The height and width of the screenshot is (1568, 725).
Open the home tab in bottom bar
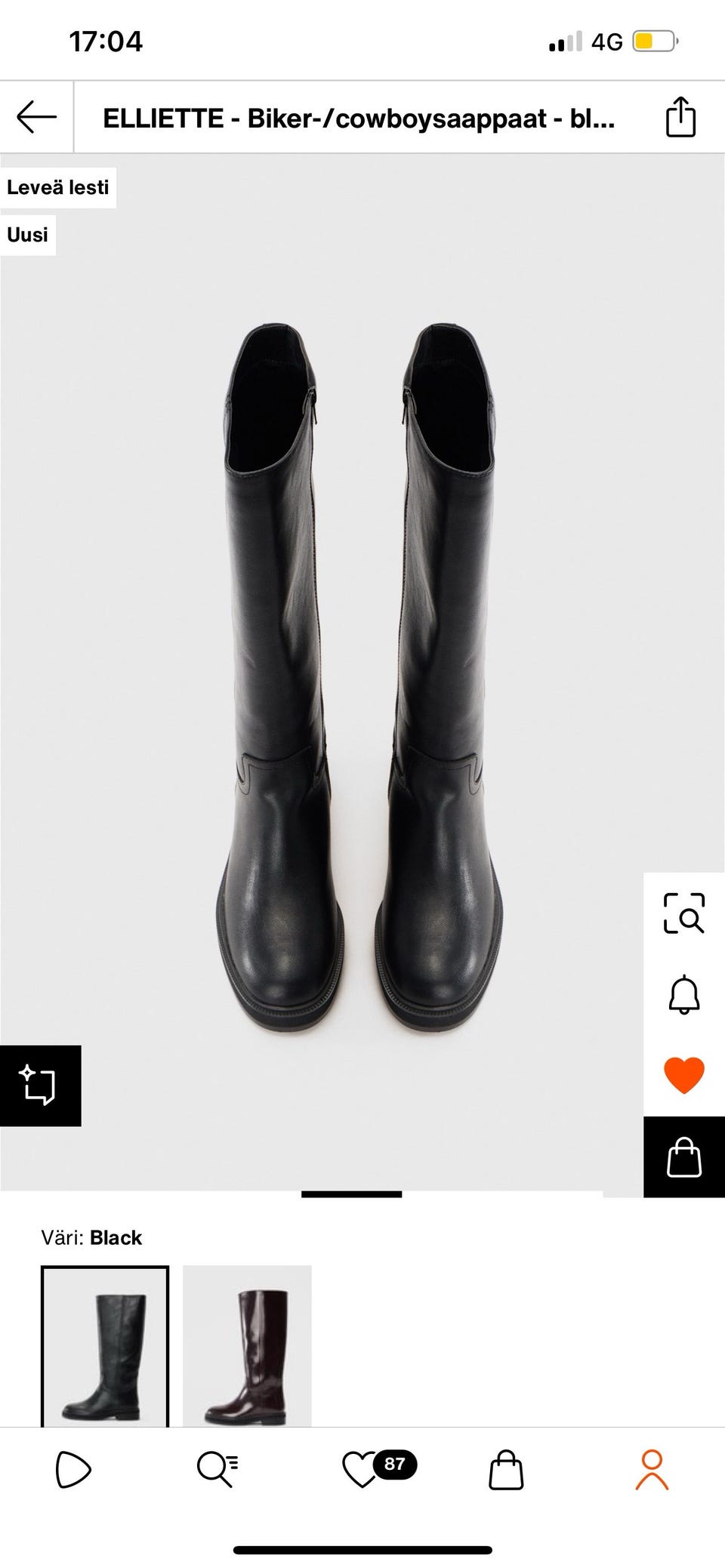(x=73, y=1469)
